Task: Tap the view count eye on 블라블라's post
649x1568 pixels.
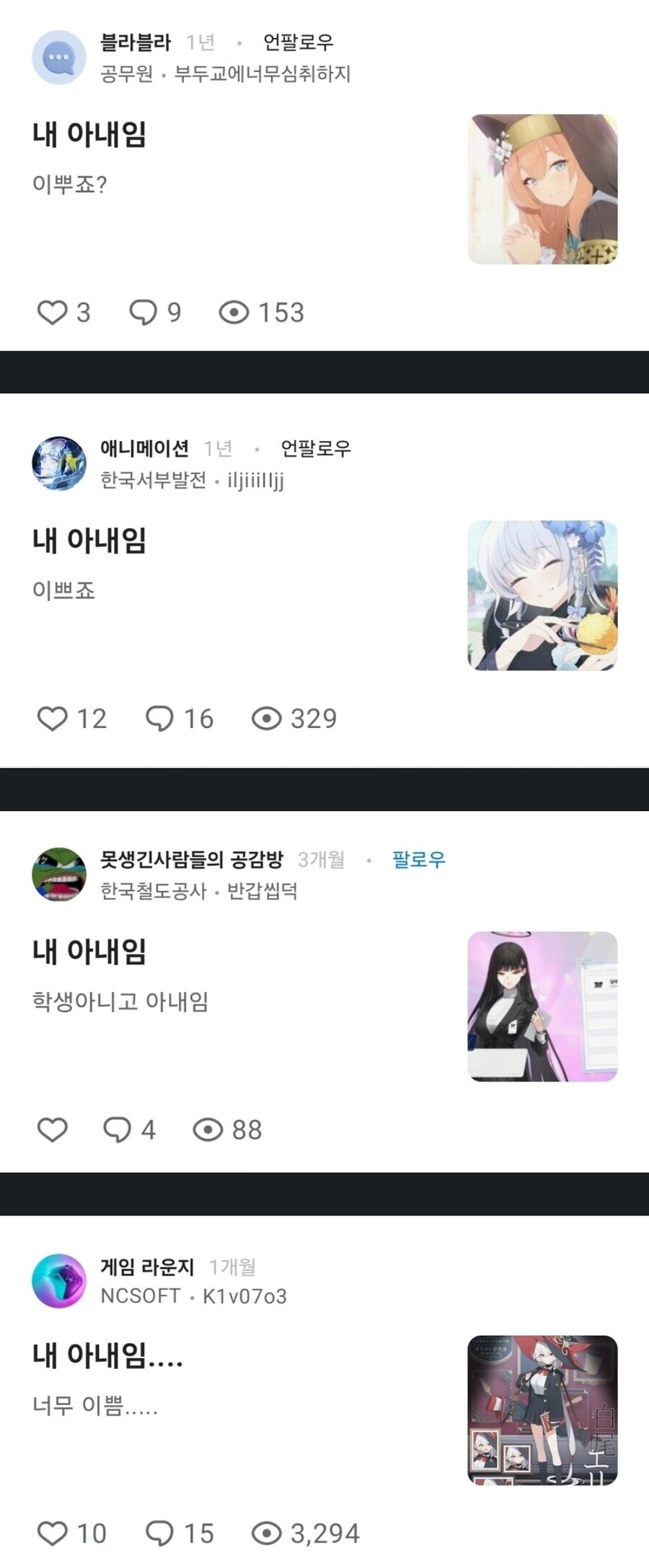Action: 235,312
